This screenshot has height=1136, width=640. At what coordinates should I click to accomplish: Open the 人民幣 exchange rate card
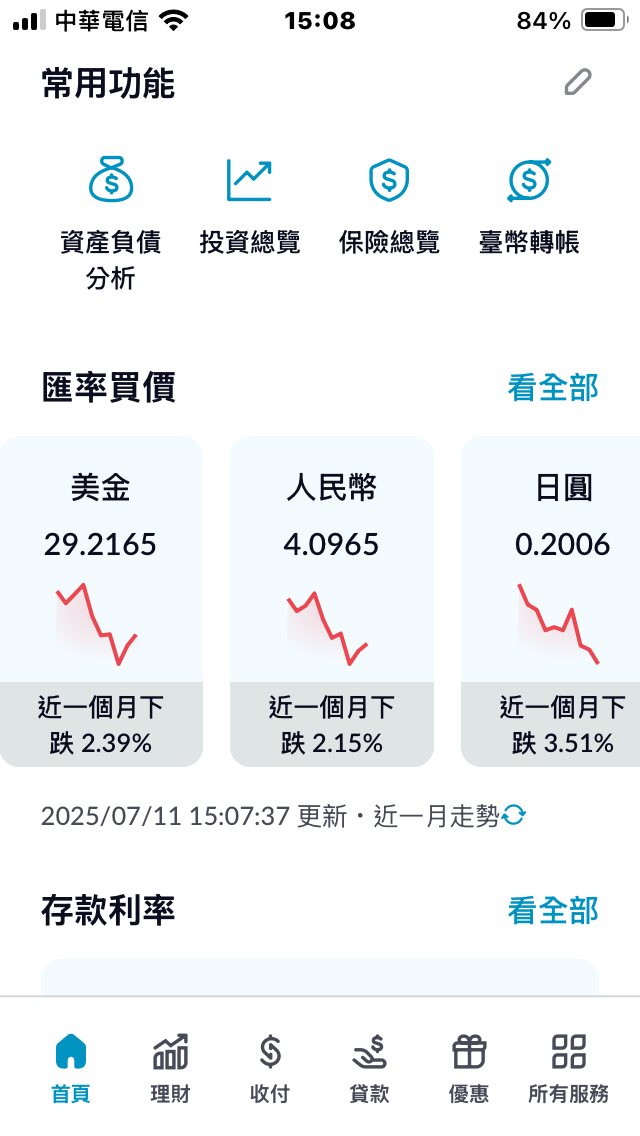332,601
